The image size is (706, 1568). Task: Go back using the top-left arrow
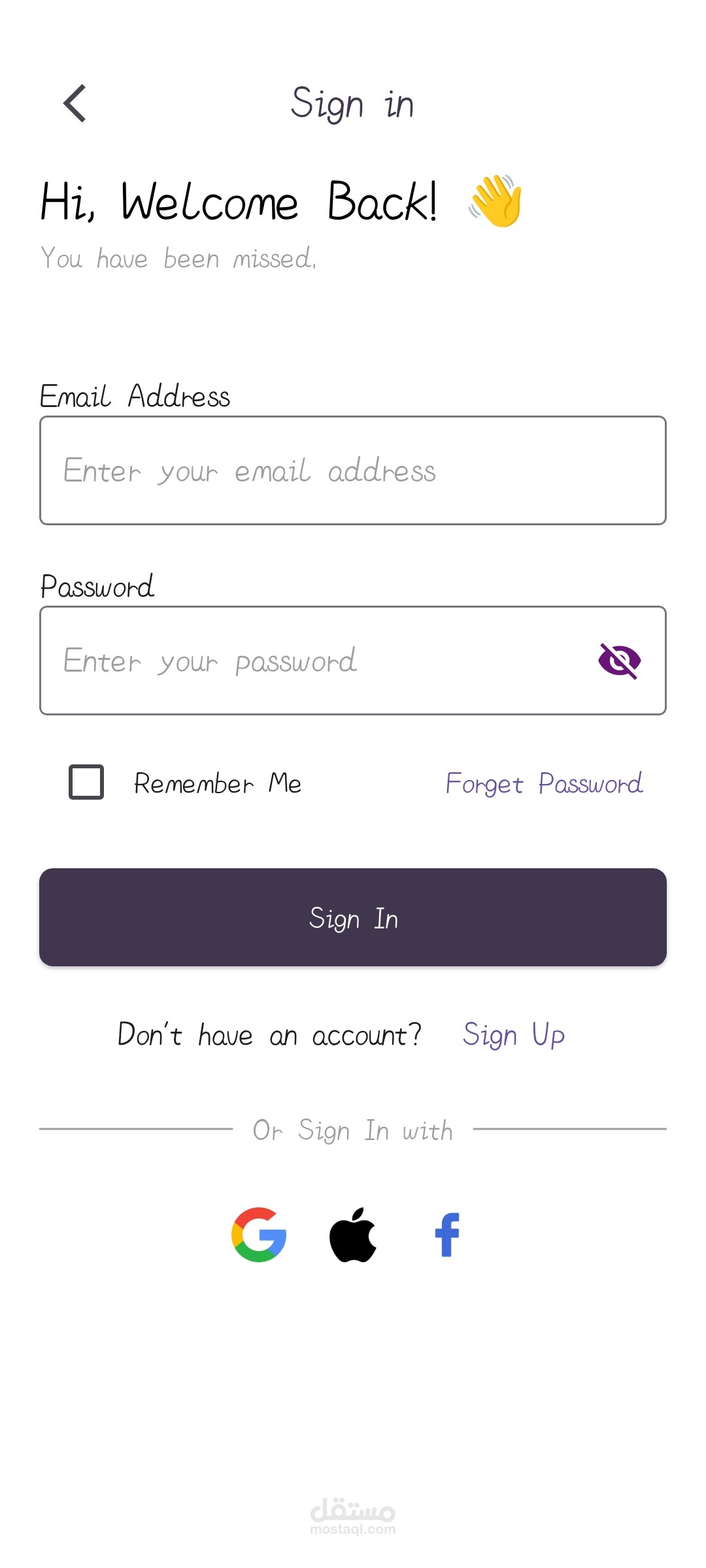tap(75, 103)
